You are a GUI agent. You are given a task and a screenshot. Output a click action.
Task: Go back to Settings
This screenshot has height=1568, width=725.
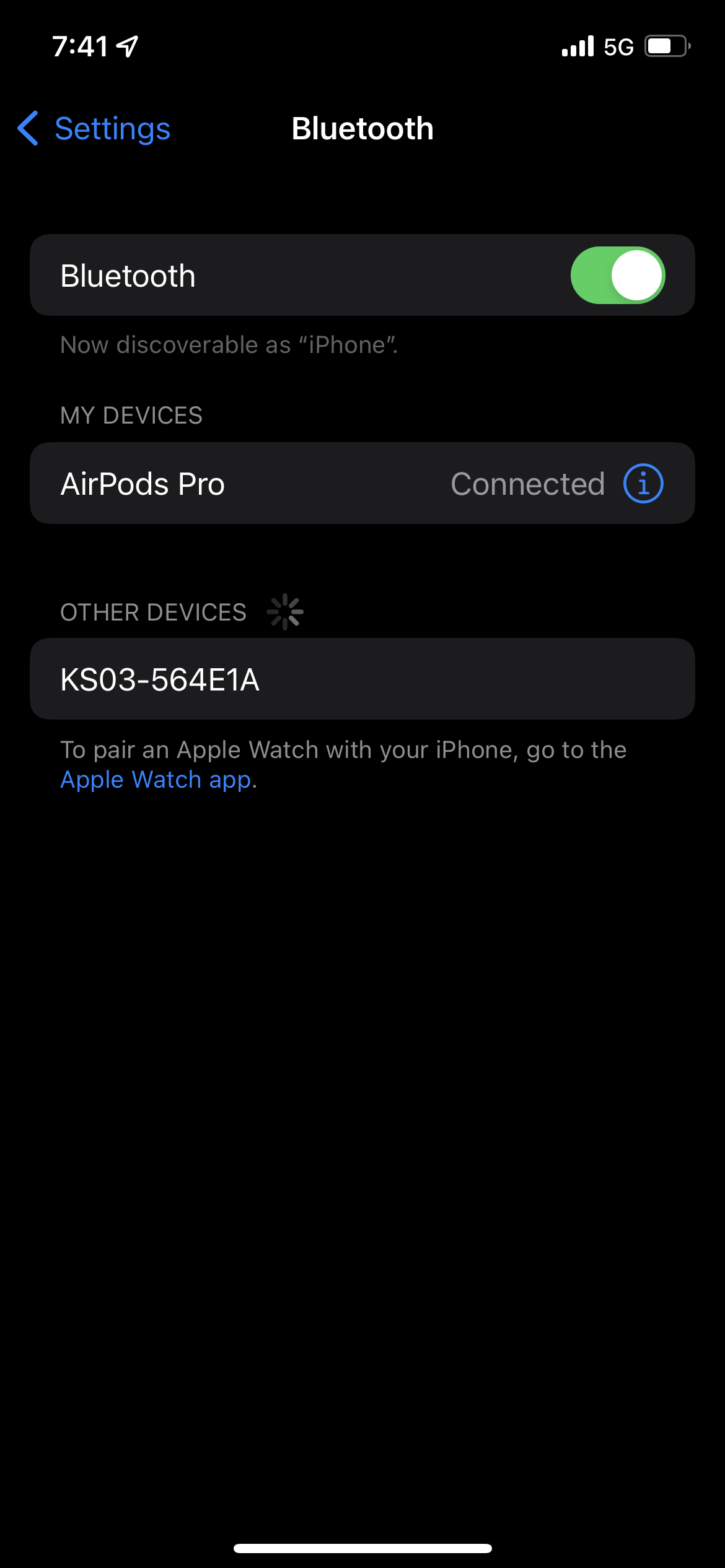(x=94, y=129)
